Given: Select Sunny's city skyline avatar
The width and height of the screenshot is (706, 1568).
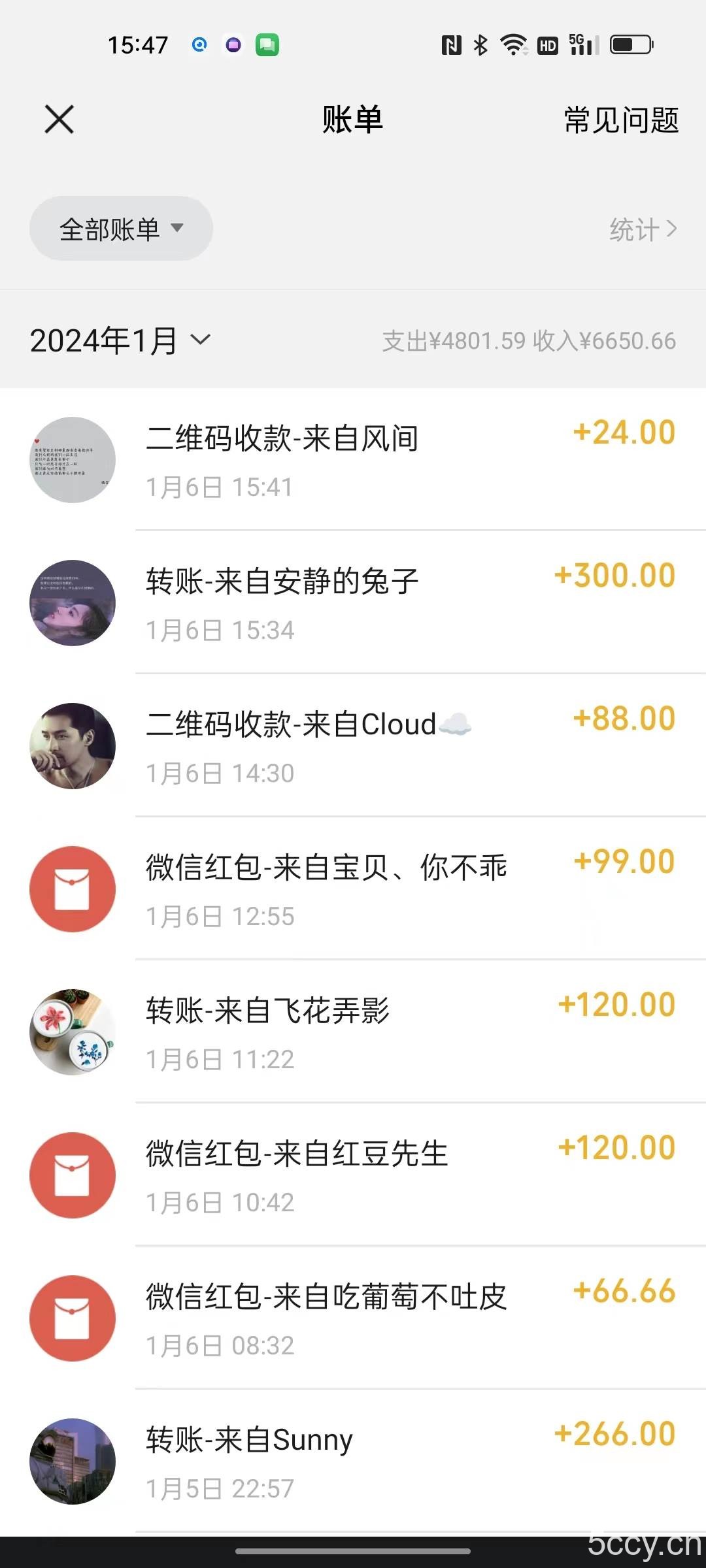Looking at the screenshot, I should pyautogui.click(x=73, y=1462).
